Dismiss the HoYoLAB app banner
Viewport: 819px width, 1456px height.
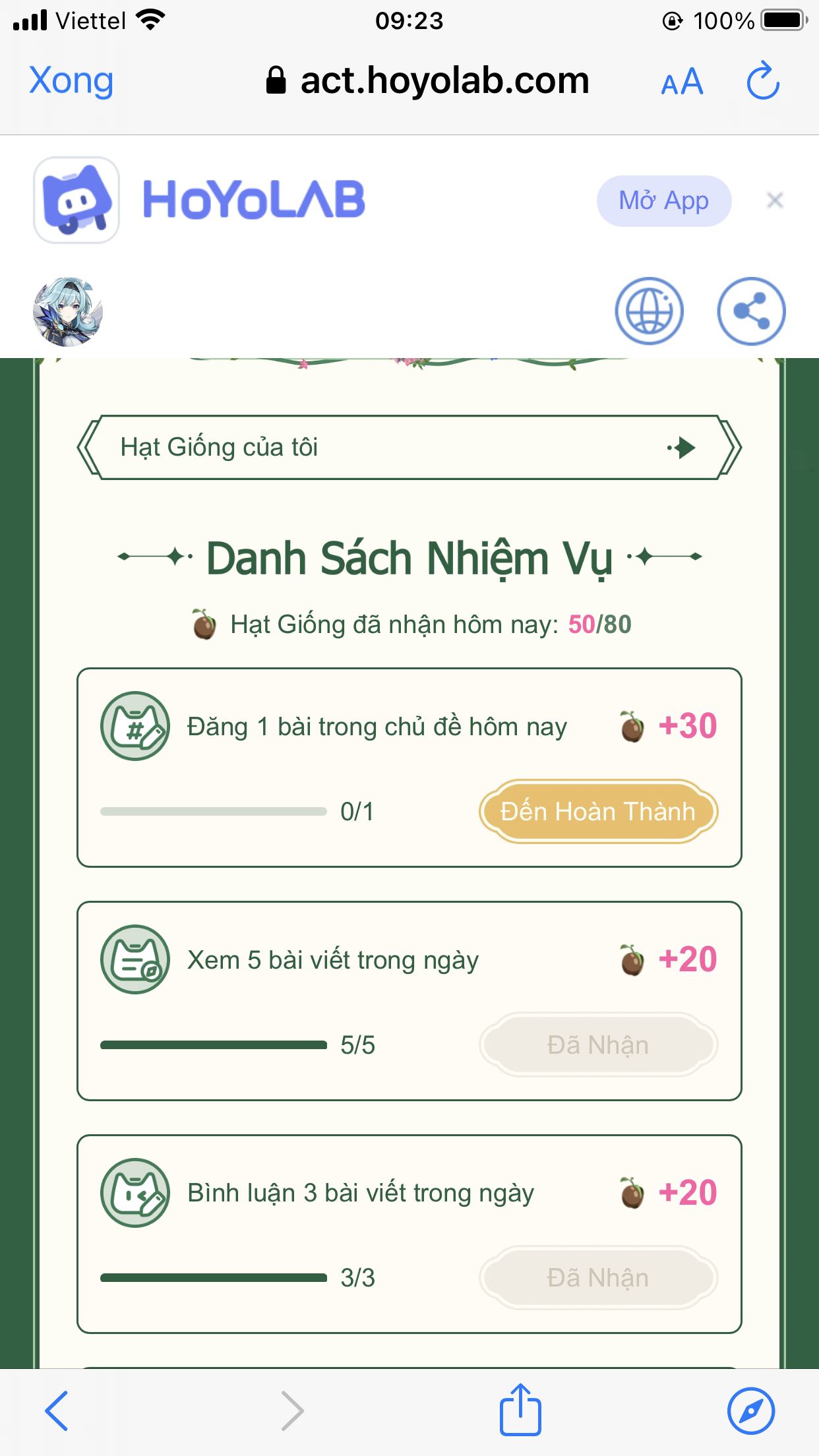point(775,200)
